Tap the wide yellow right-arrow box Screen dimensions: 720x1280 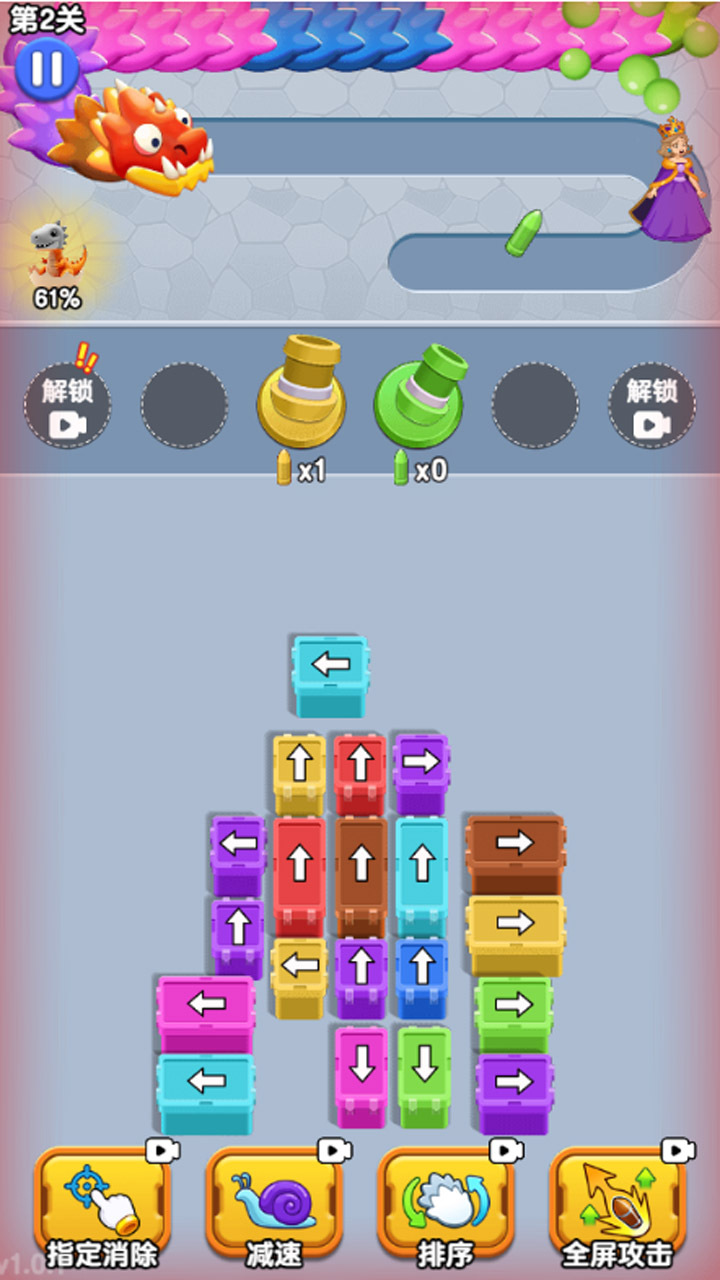click(515, 929)
